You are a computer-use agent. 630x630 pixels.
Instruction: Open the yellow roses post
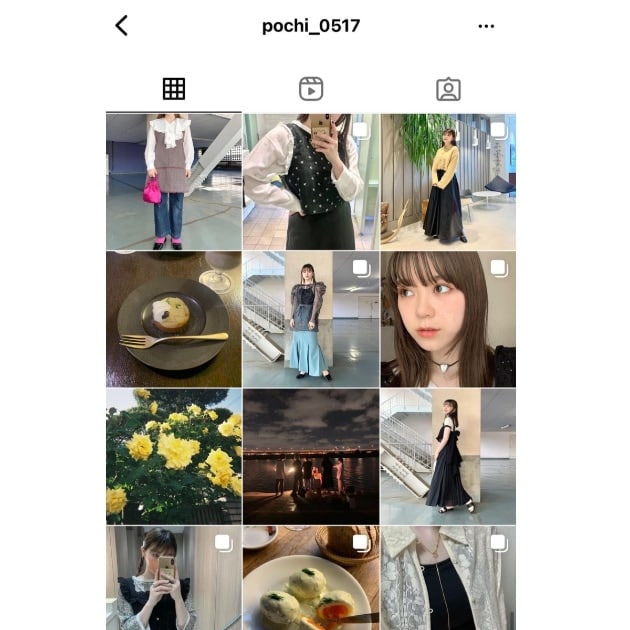174,456
